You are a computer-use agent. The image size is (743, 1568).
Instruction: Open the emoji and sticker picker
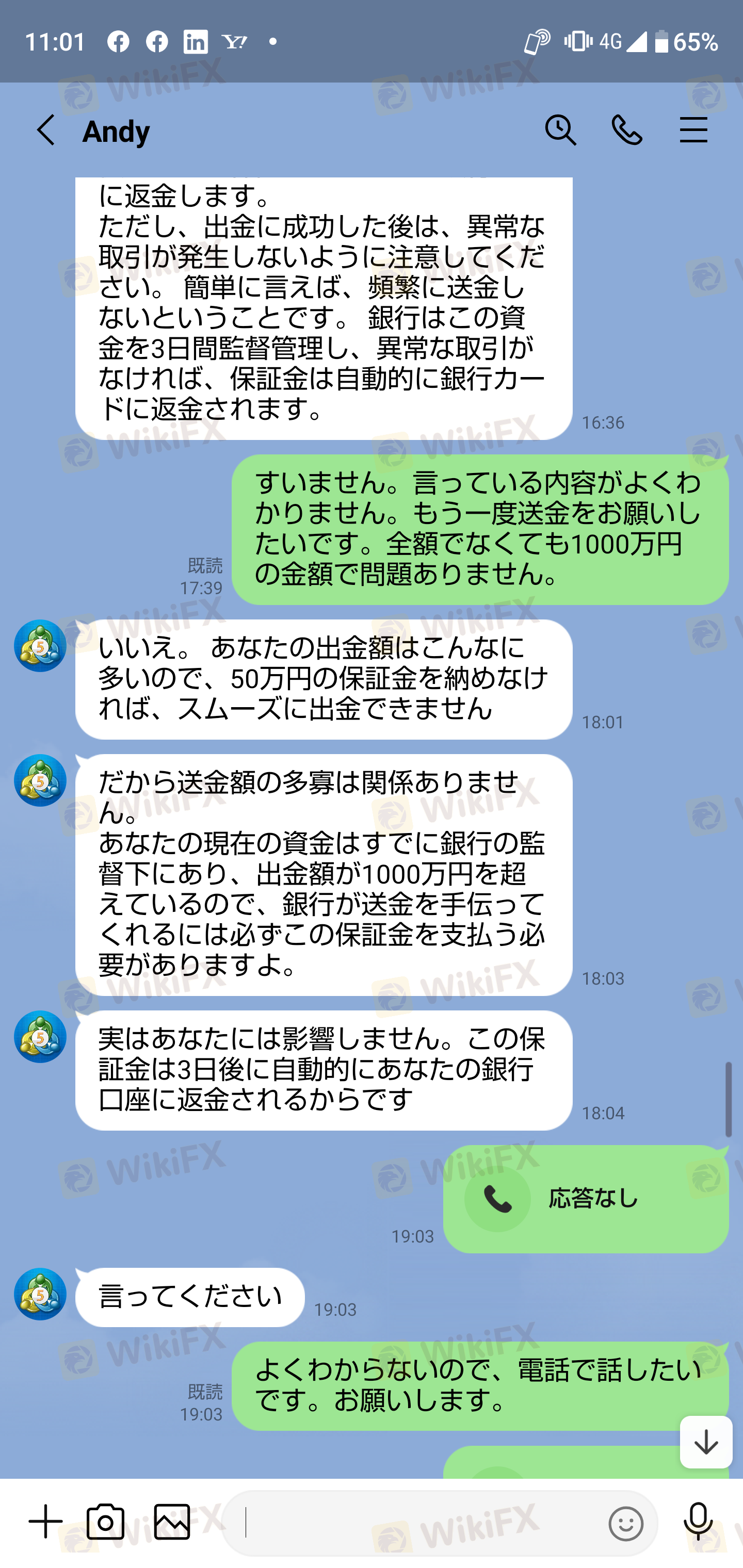point(625,1524)
